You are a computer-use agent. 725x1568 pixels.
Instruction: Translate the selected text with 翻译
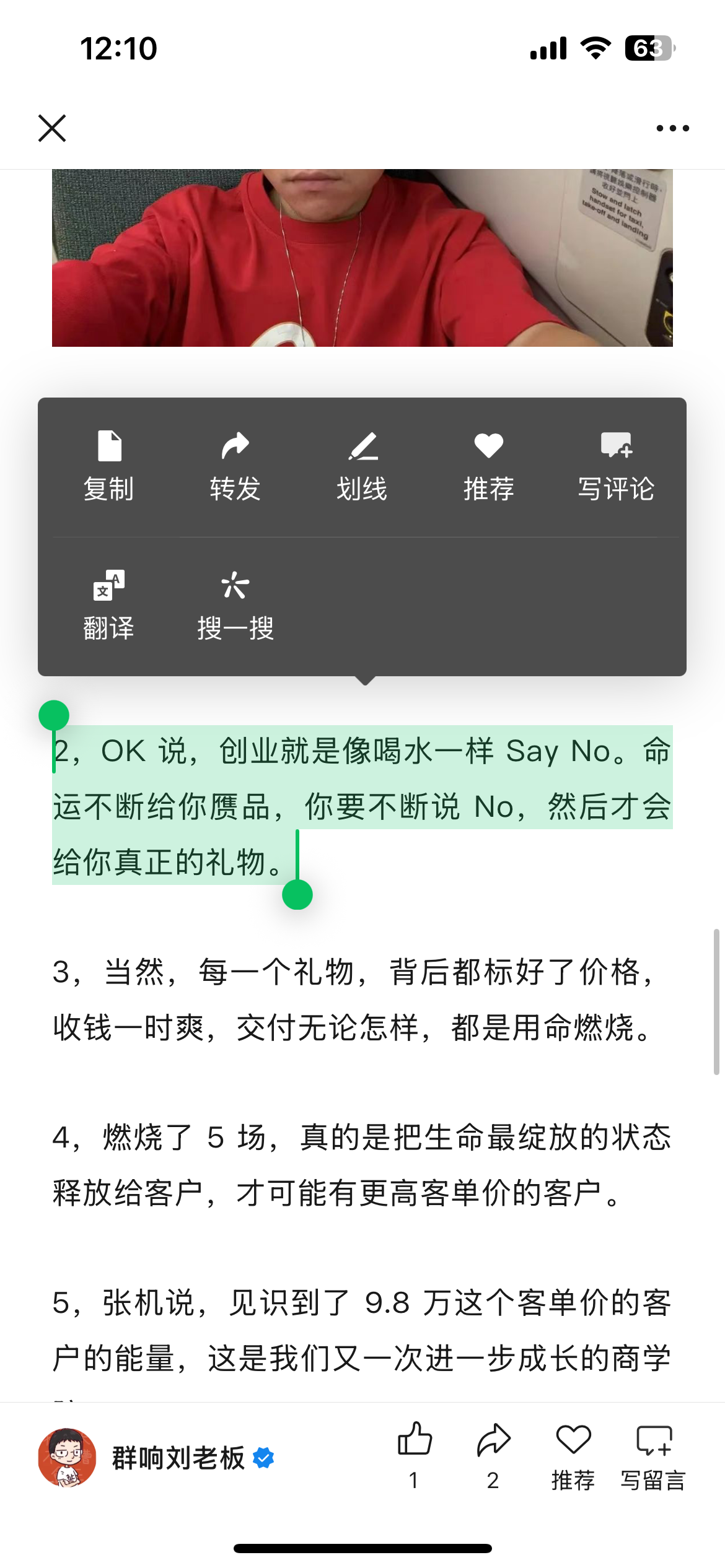click(x=109, y=605)
